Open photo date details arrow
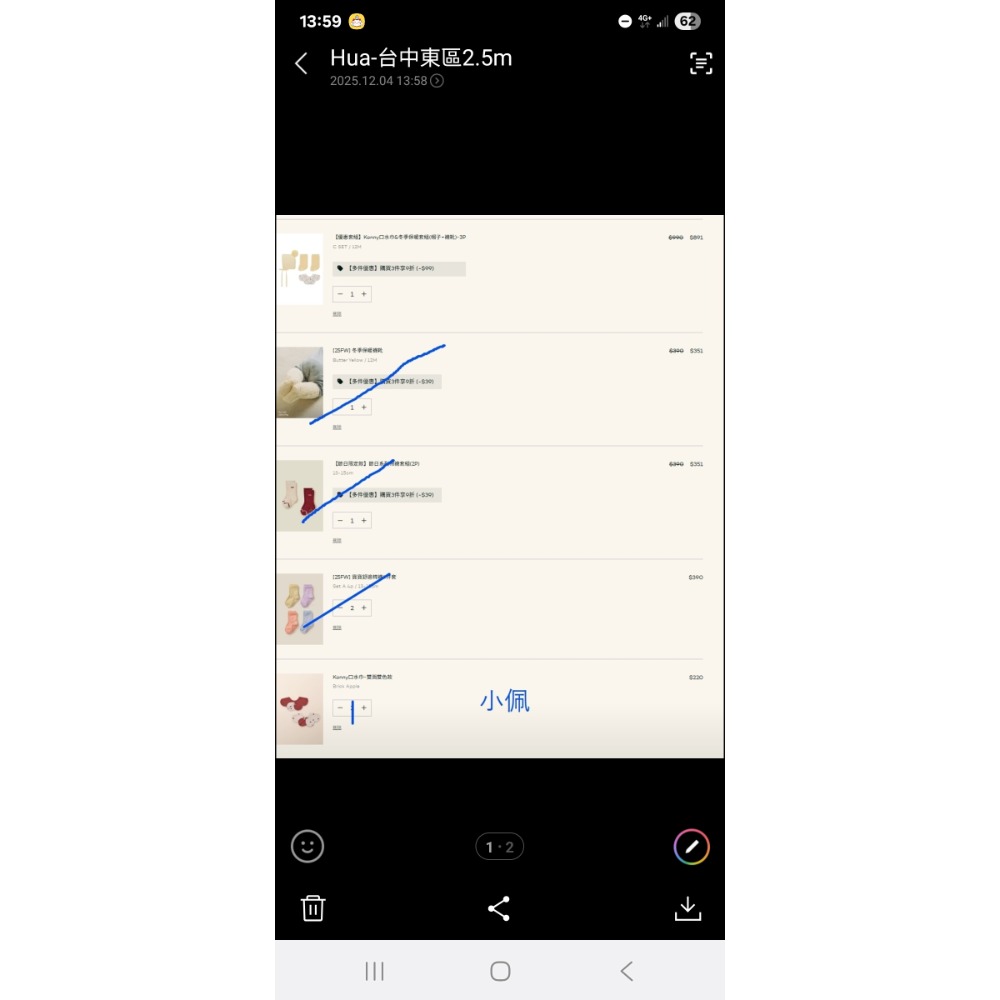Viewport: 1000px width, 1000px height. (x=437, y=81)
